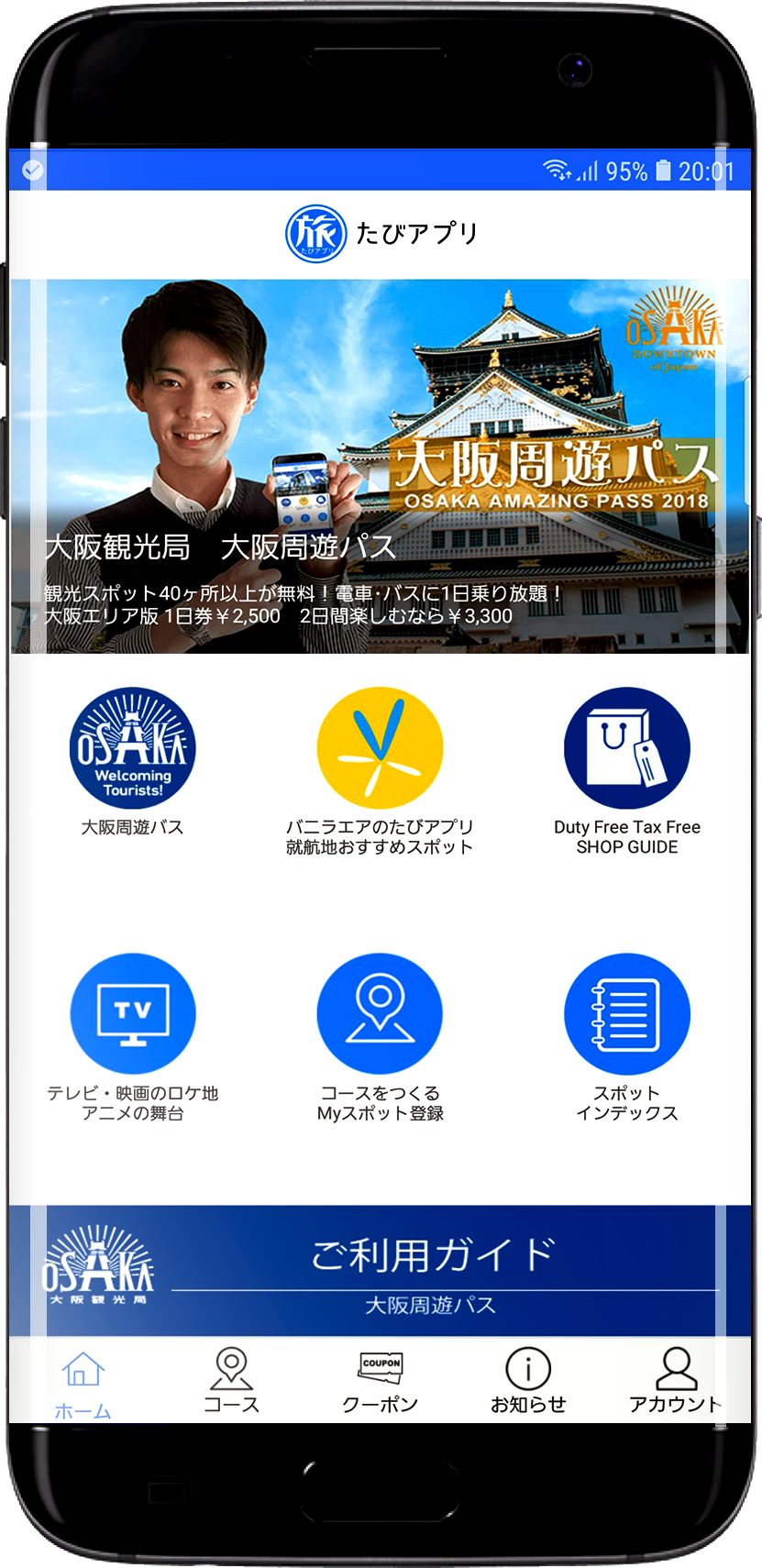Switch to the クーポン tab
This screenshot has height=1568, width=762.
click(x=380, y=1381)
